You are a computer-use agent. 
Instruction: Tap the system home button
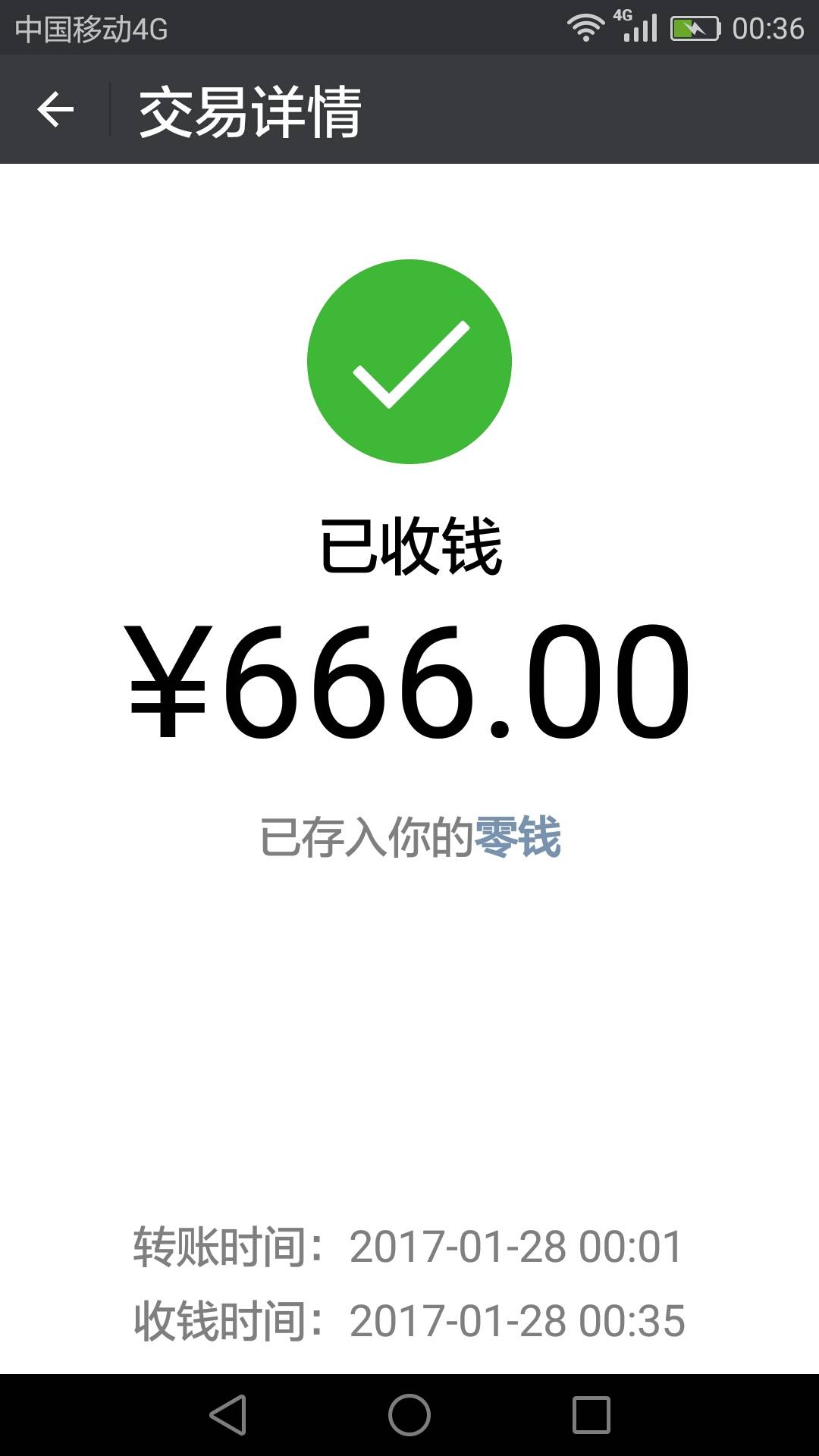coord(409,1415)
